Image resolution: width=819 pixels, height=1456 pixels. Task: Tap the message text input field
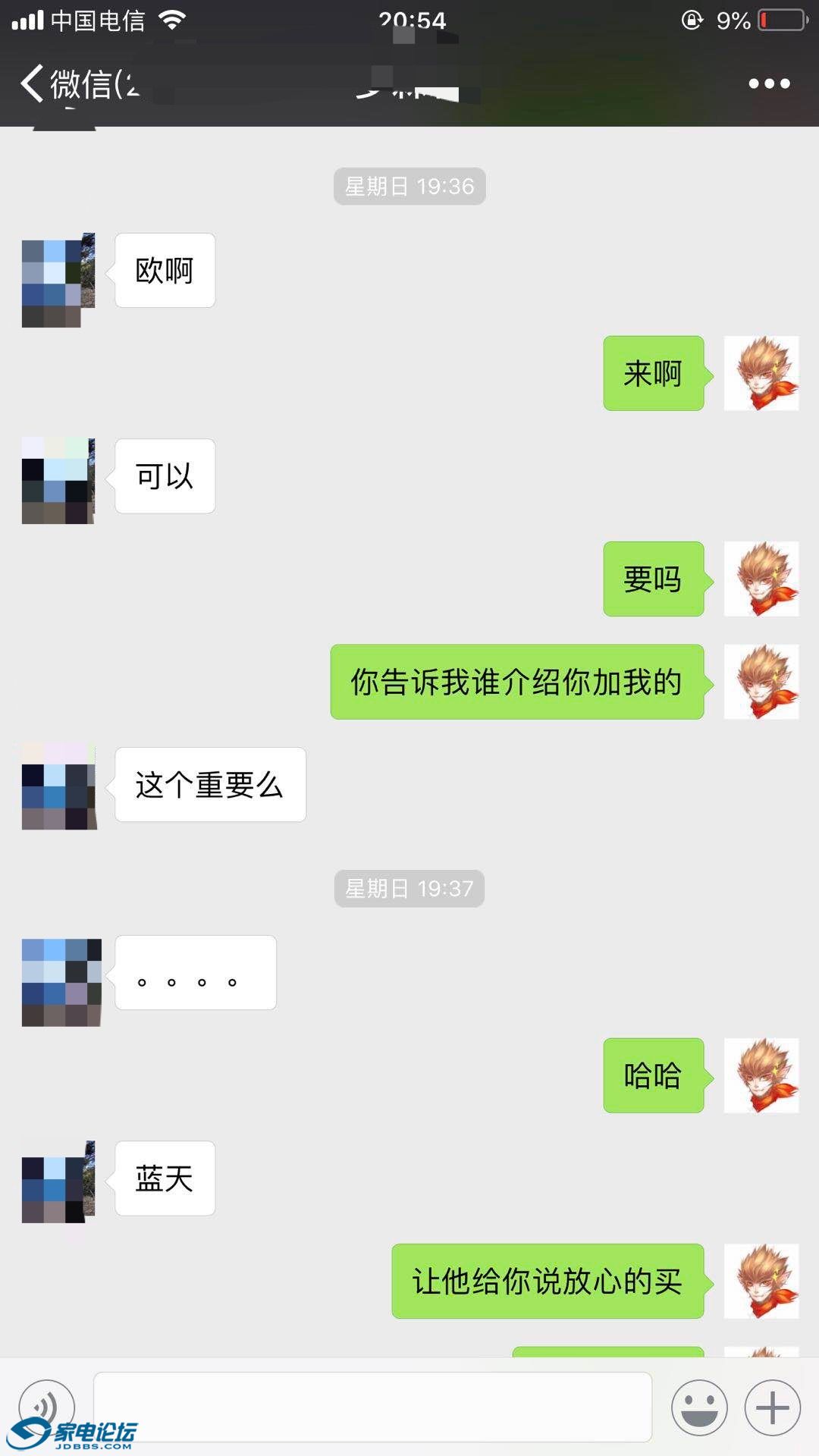372,1407
